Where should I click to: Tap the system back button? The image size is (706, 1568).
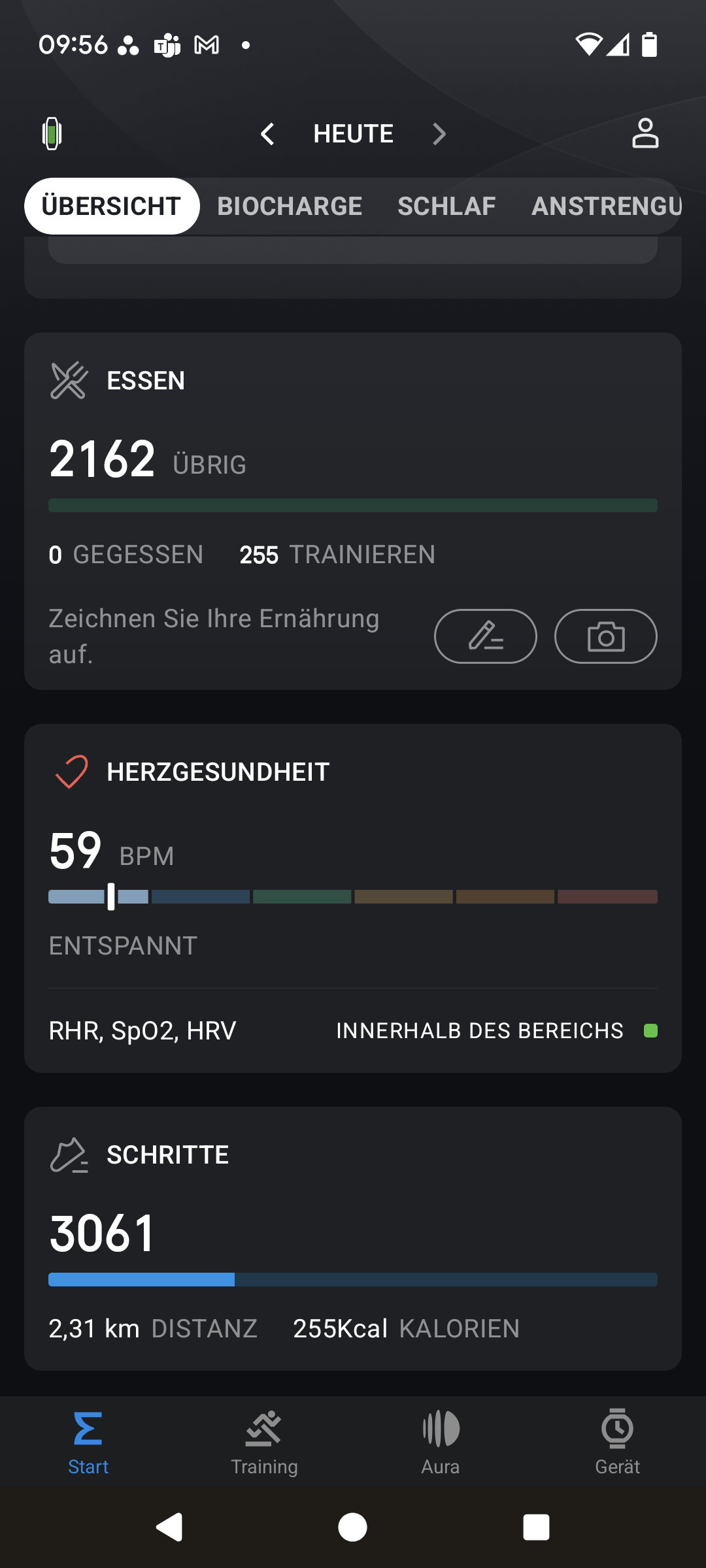coord(170,1527)
